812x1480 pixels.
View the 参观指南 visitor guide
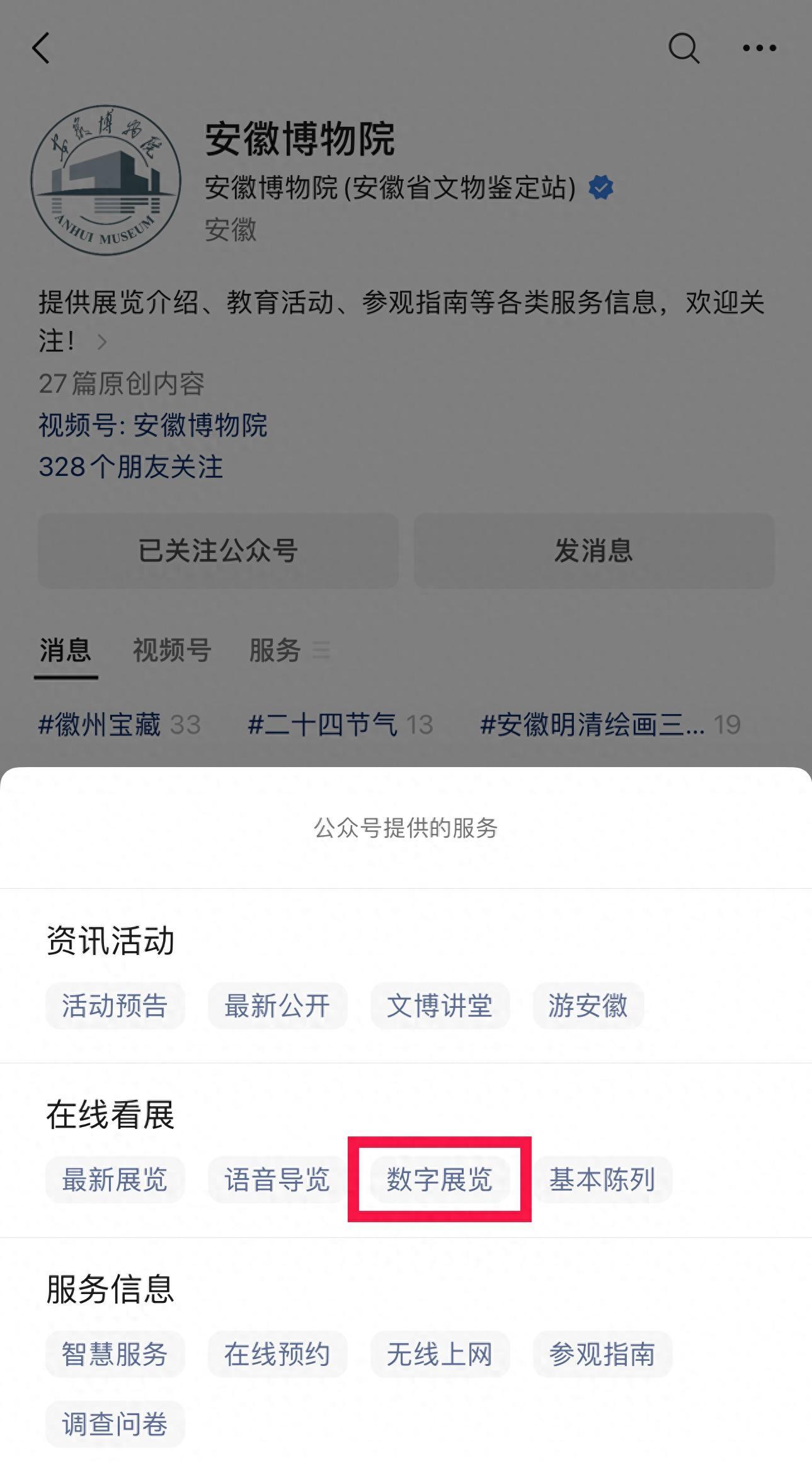tap(602, 1354)
